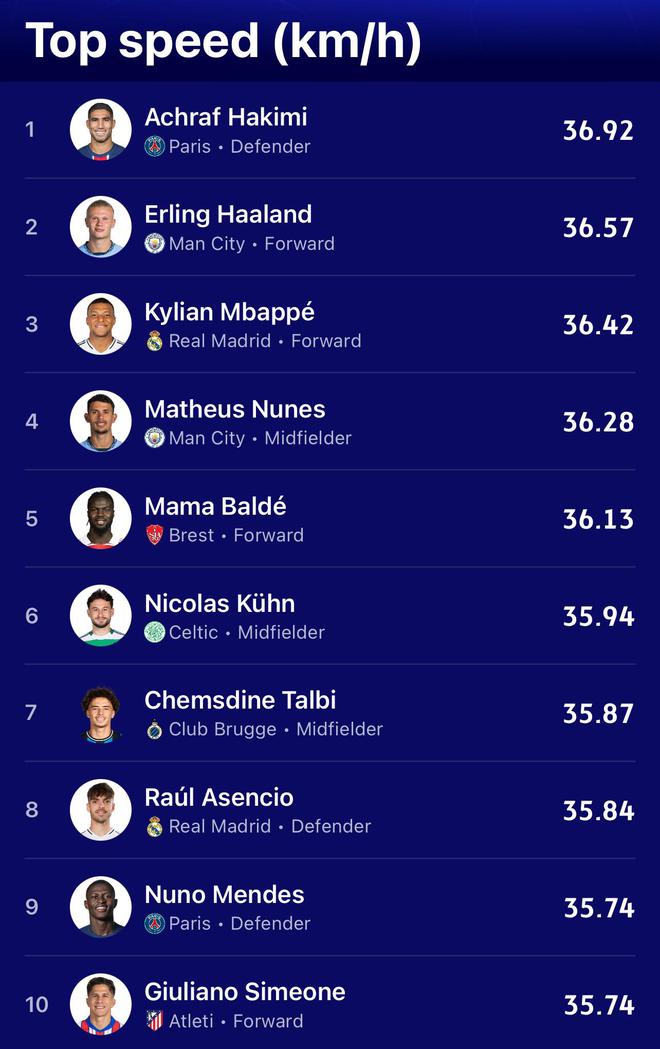The image size is (660, 1049).
Task: Open Achraf Hakimi's player profile
Action: pos(226,118)
